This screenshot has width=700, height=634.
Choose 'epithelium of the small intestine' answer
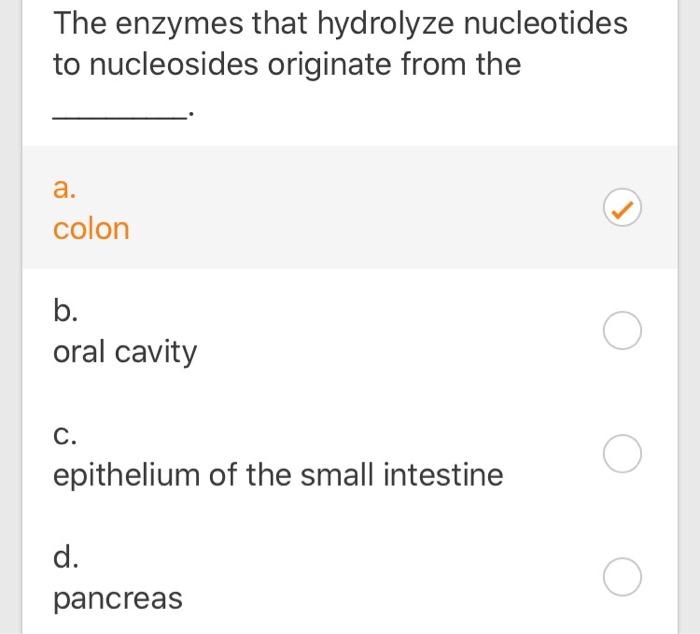pos(622,454)
